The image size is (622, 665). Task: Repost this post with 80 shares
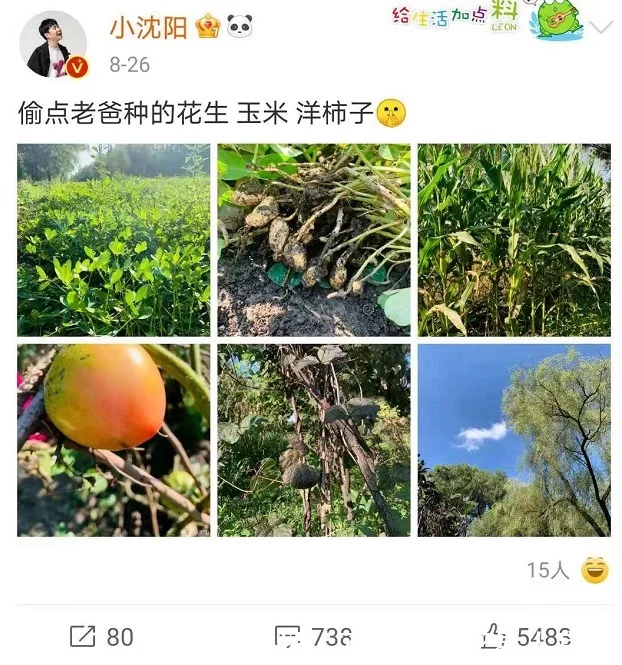(x=102, y=637)
